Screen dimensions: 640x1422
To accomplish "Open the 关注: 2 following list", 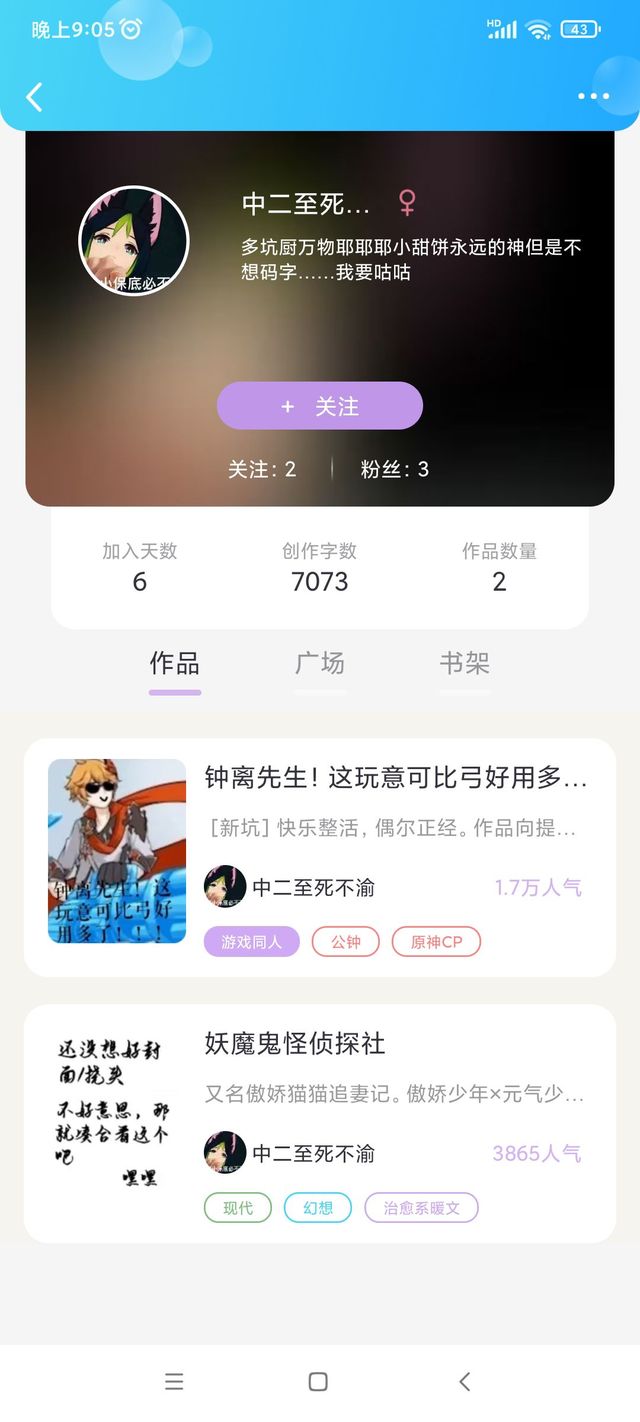I will click(262, 469).
